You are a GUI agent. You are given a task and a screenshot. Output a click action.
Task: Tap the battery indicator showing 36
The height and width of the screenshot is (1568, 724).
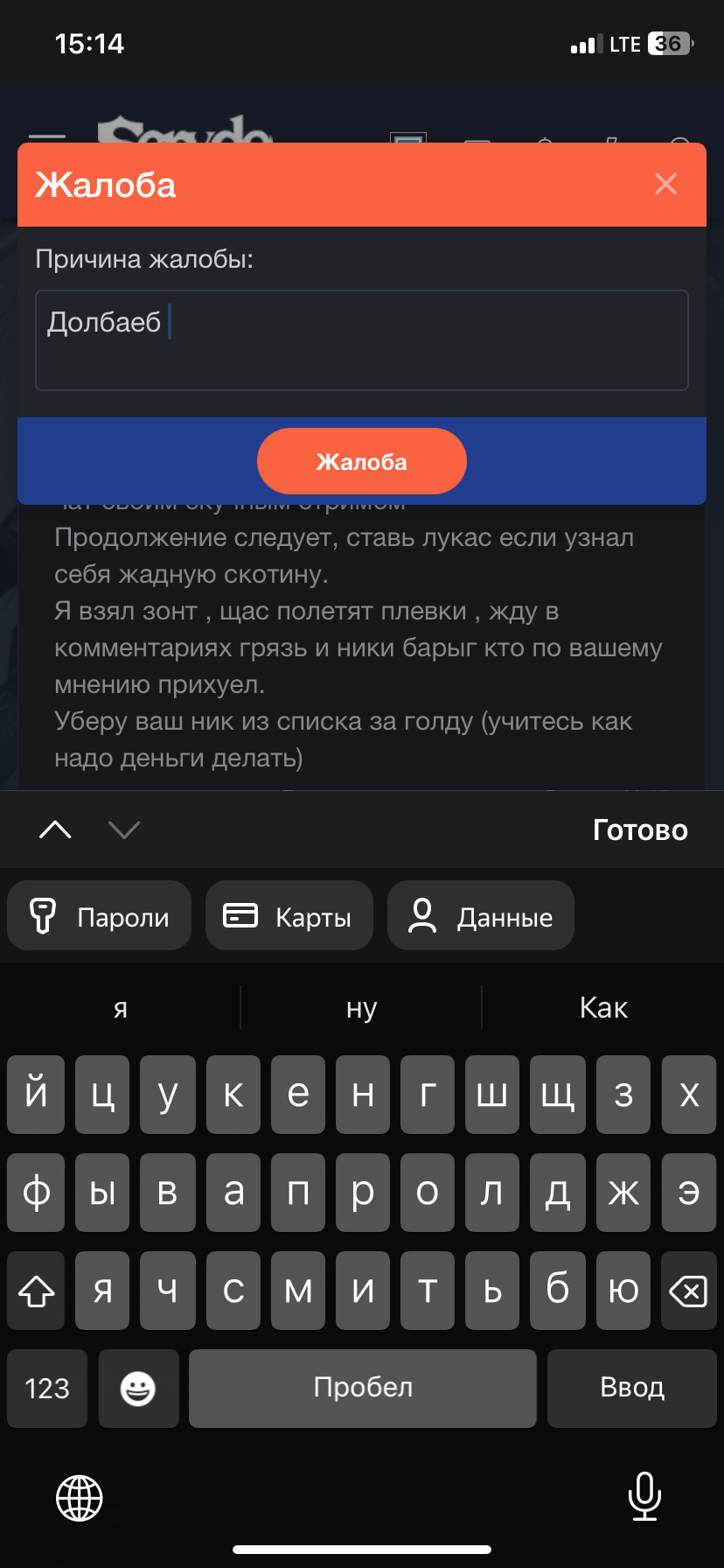pyautogui.click(x=668, y=43)
